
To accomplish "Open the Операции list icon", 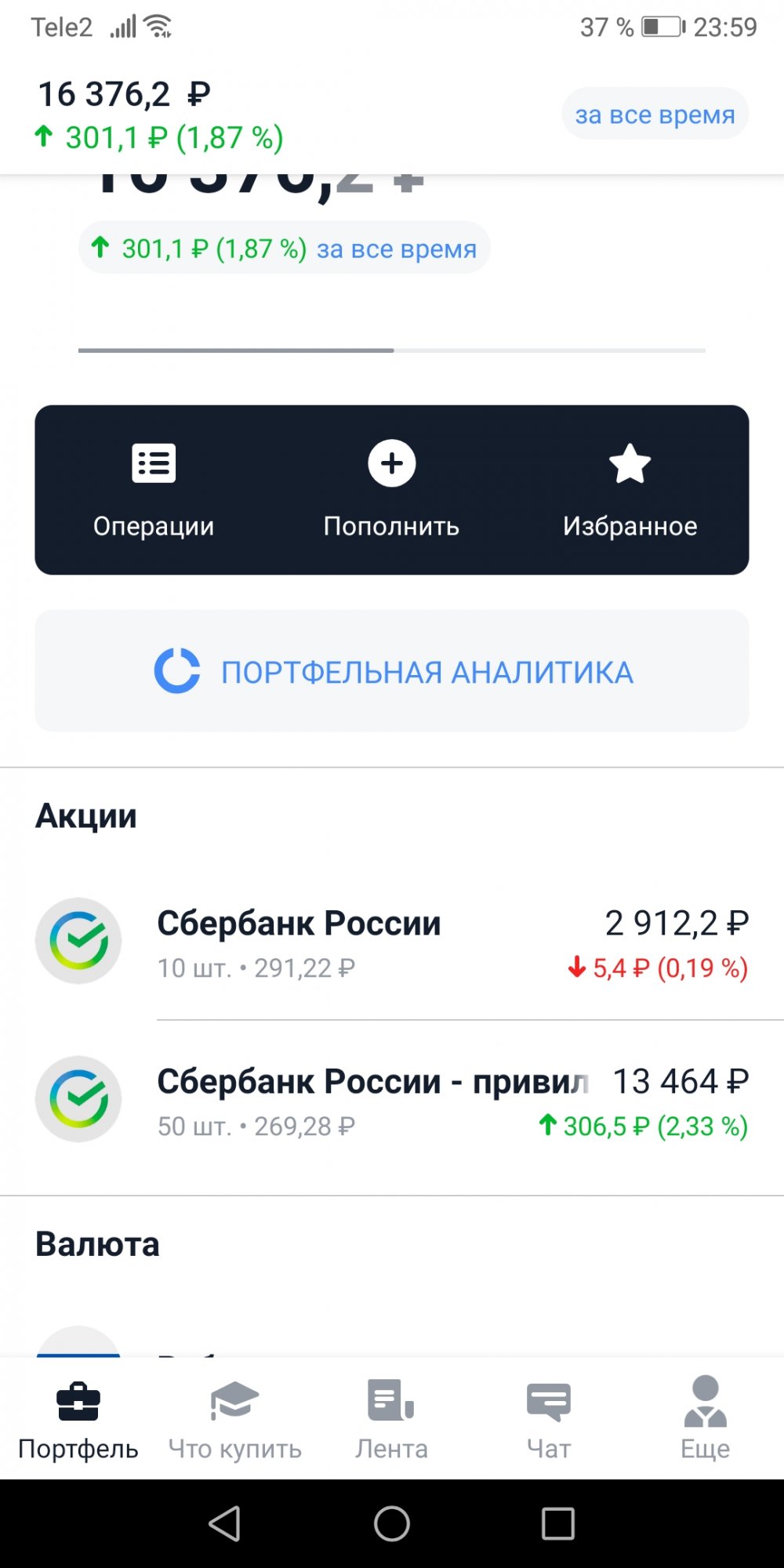I will [154, 464].
